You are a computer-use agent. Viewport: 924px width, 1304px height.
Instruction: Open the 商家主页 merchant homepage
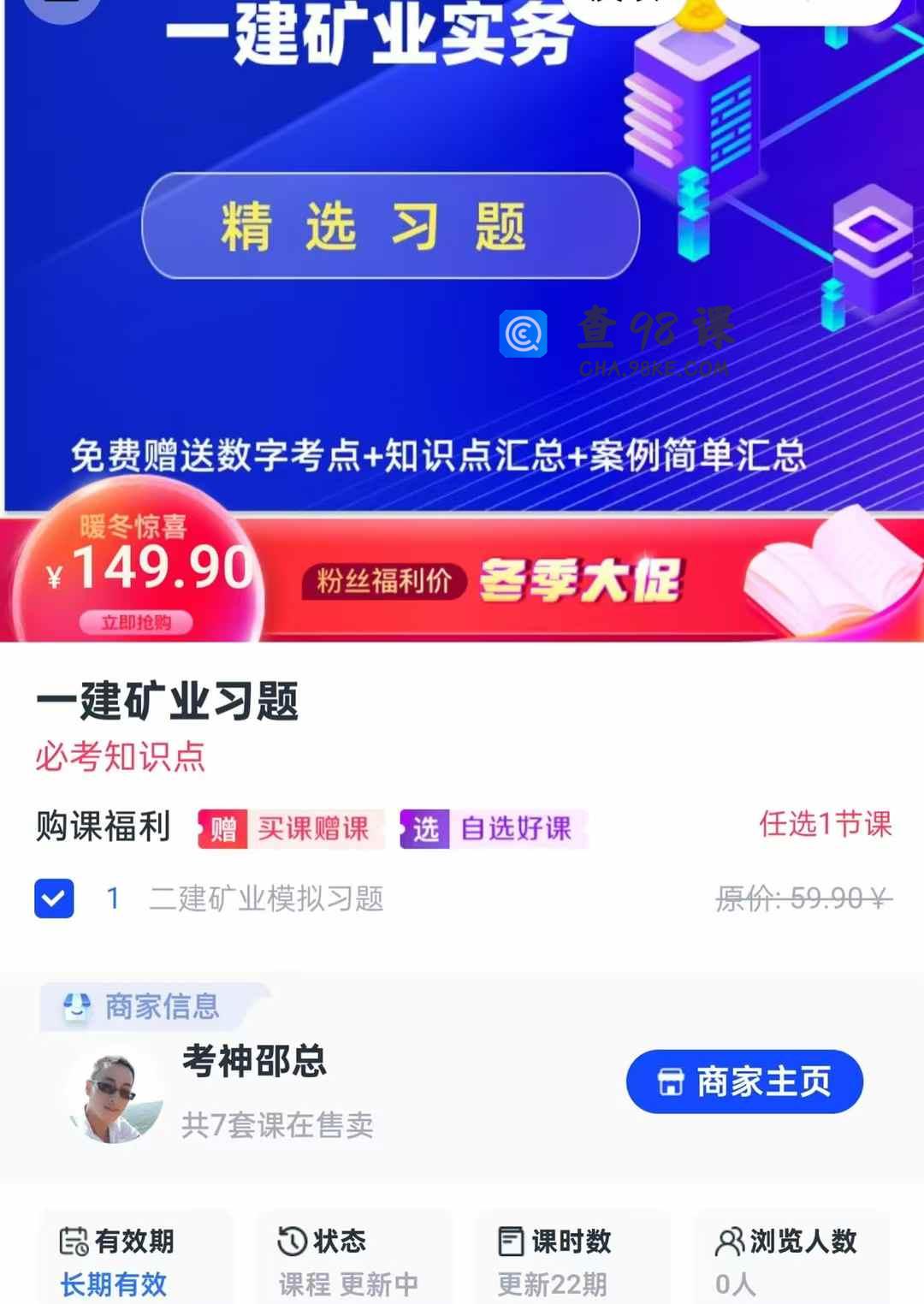pos(744,1082)
